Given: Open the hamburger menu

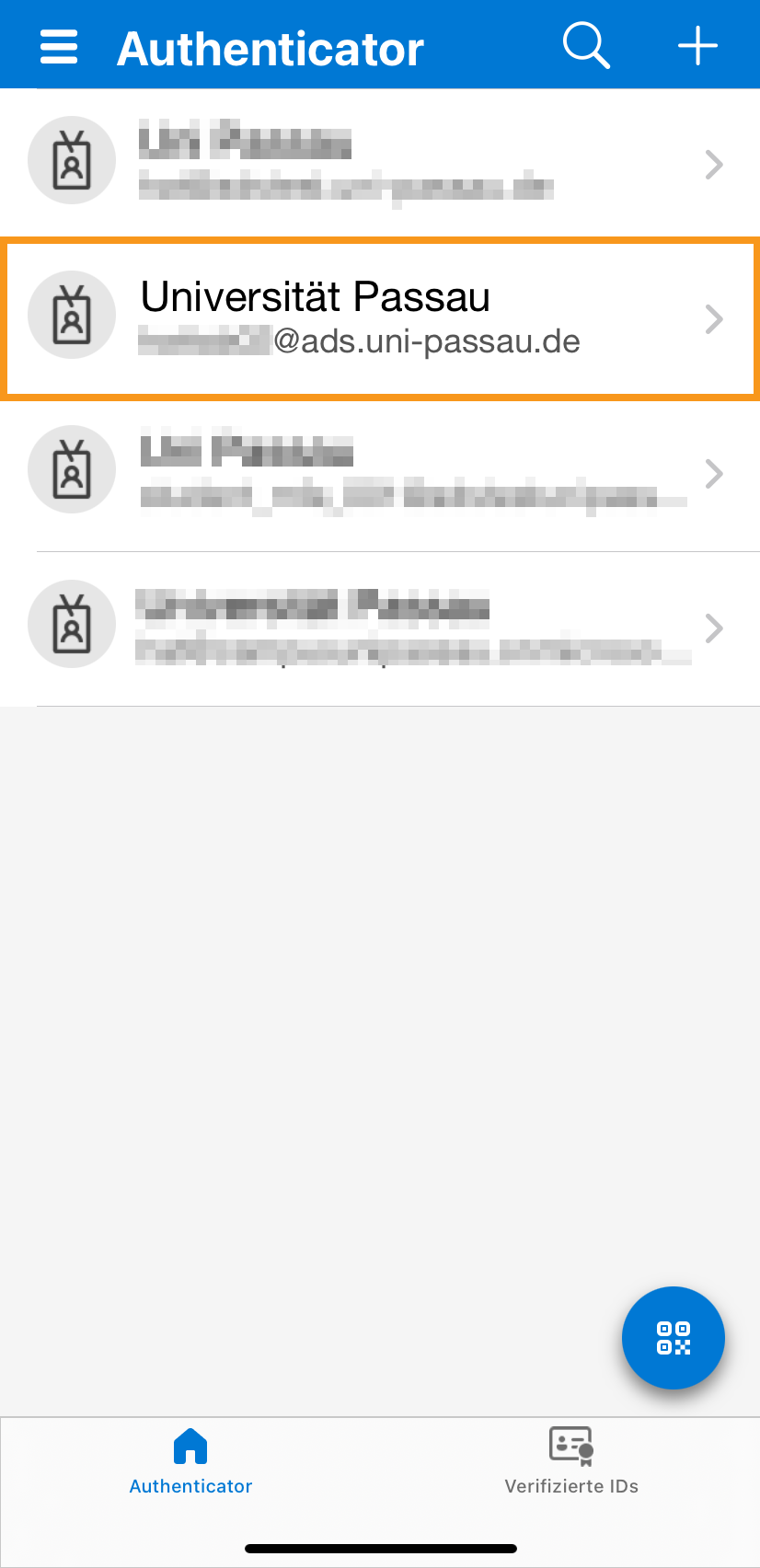Looking at the screenshot, I should (x=59, y=46).
